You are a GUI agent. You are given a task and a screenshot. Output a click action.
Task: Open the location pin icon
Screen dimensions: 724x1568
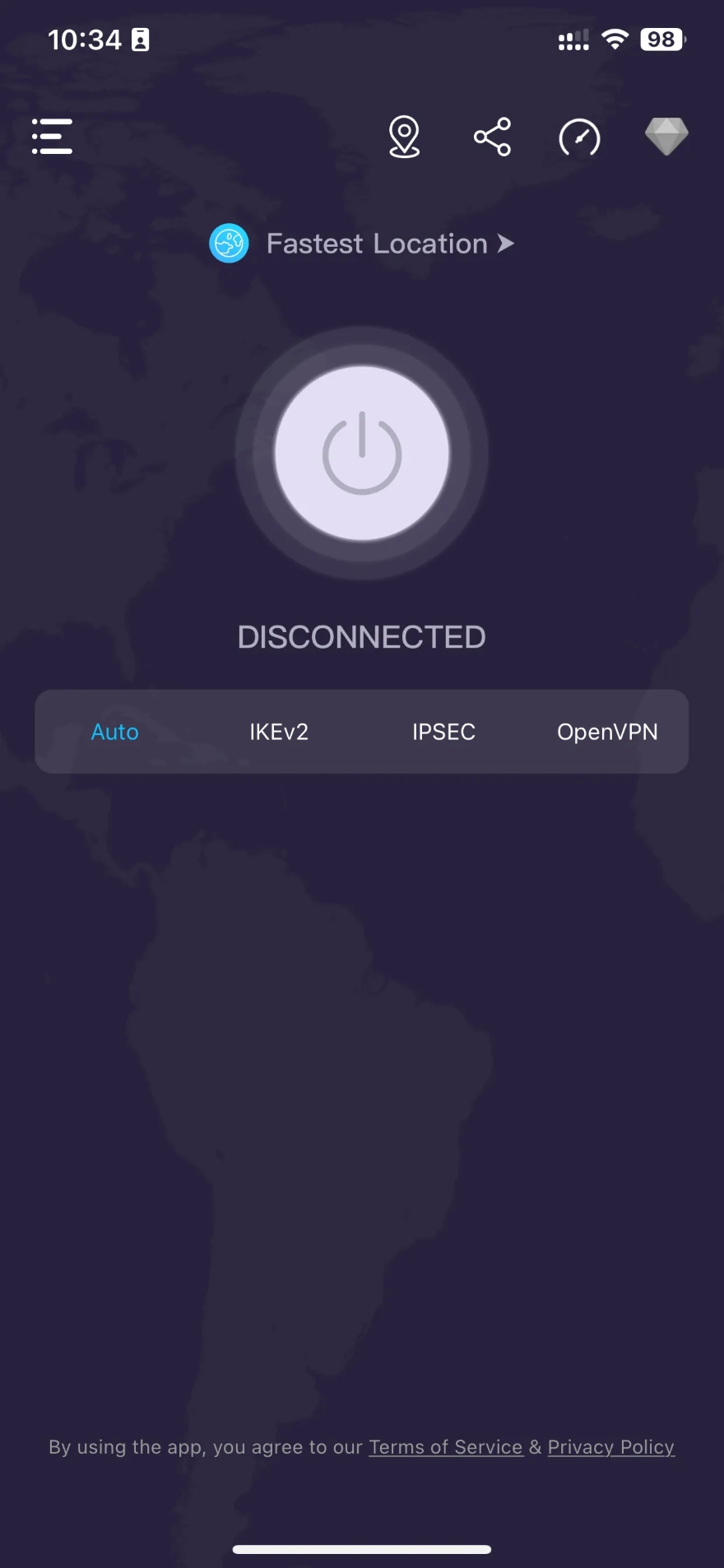coord(404,137)
